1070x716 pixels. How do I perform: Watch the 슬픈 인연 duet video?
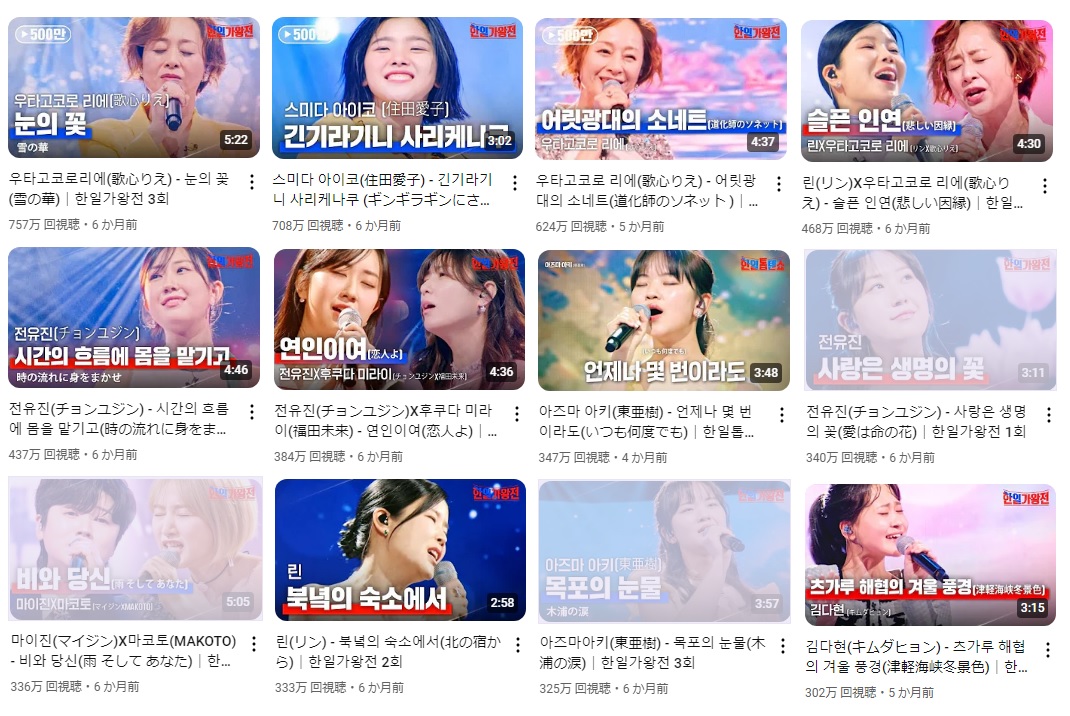(927, 90)
